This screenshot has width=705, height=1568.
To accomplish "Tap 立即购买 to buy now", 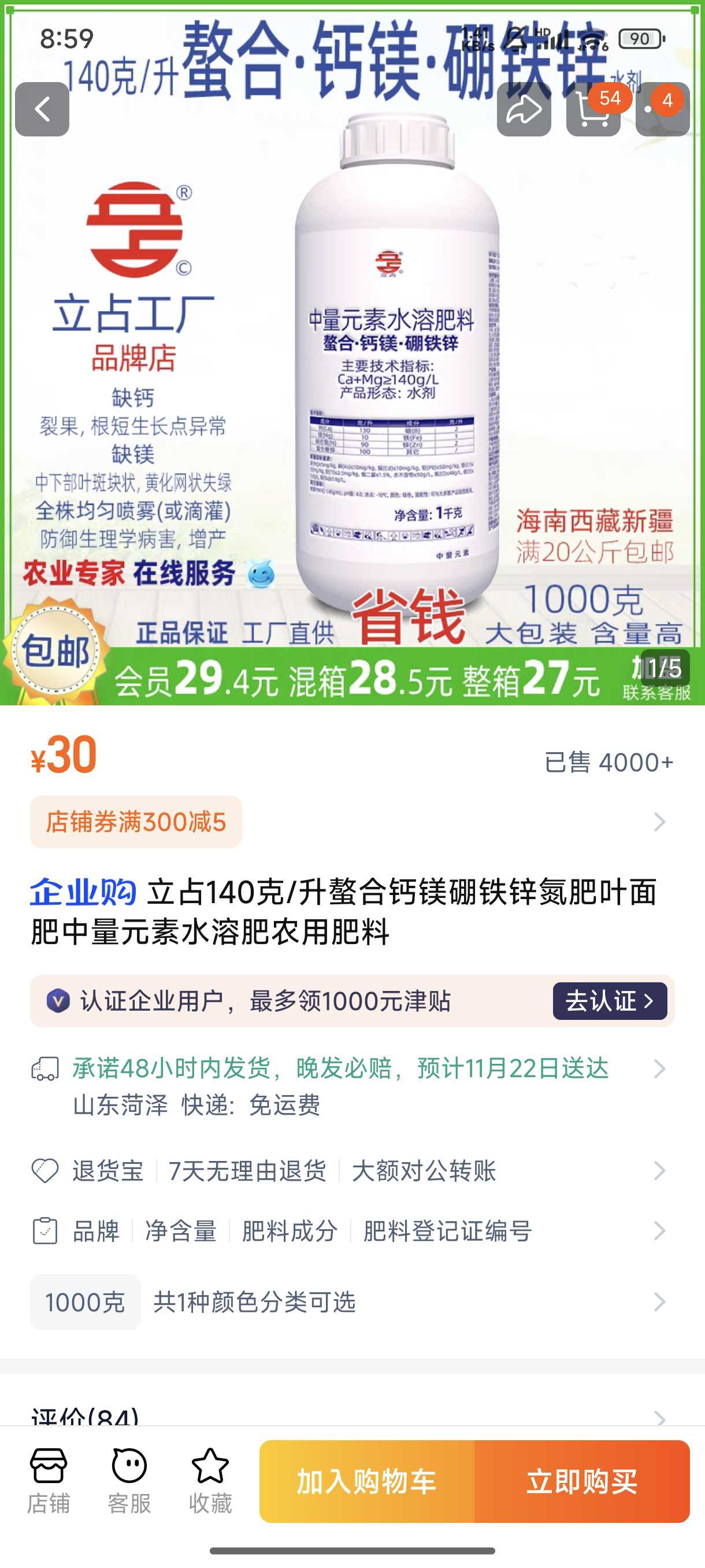I will pyautogui.click(x=582, y=1482).
